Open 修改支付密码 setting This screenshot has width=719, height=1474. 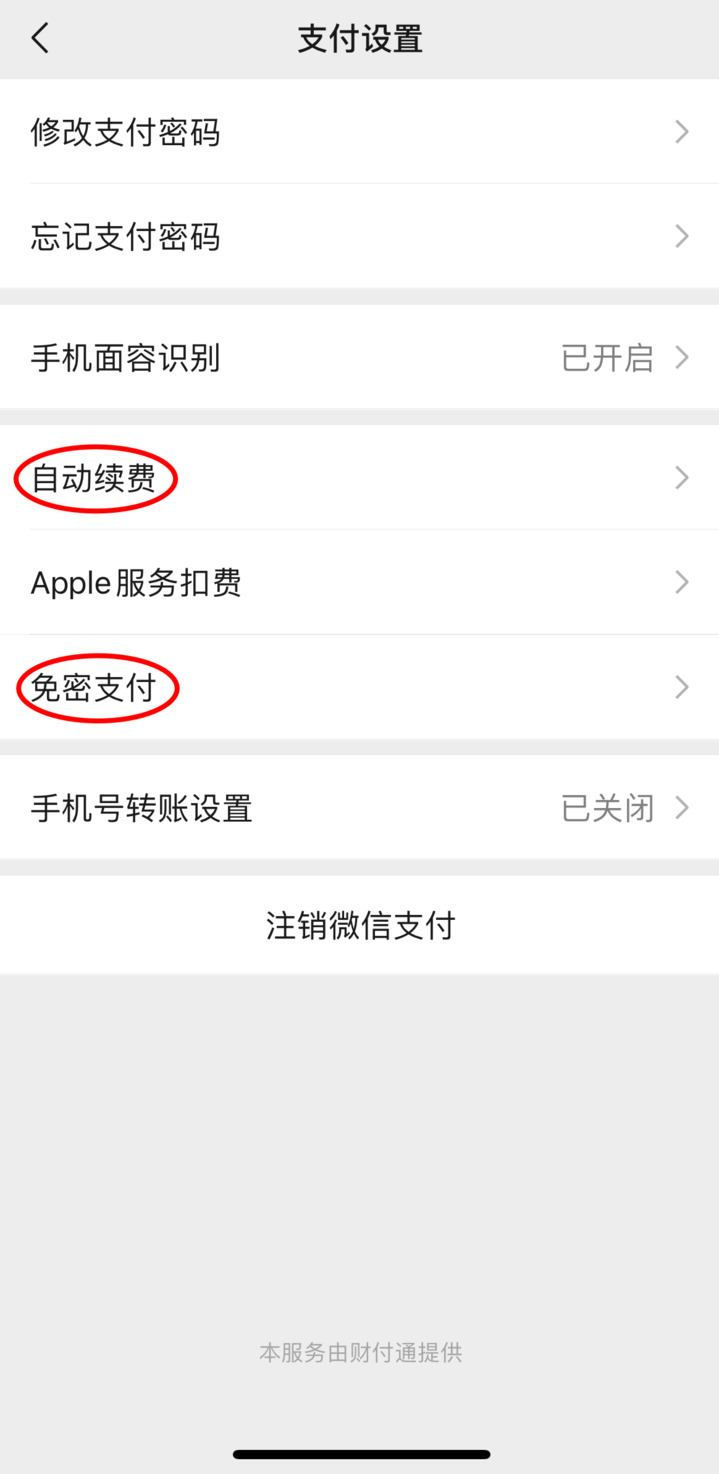click(359, 132)
